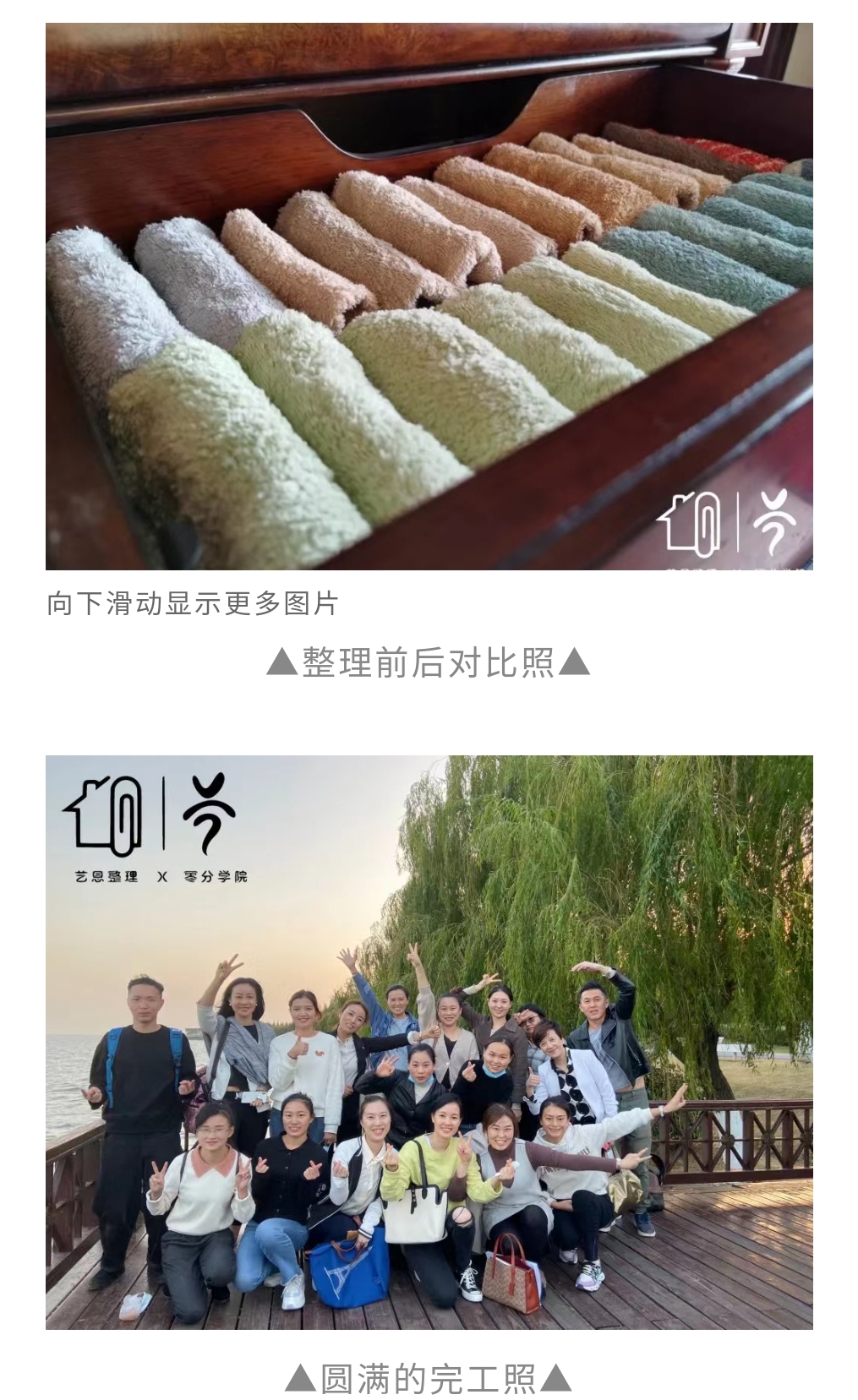Open the rolled towels drawer photo
Screen dimensions: 858x1400
(x=429, y=296)
